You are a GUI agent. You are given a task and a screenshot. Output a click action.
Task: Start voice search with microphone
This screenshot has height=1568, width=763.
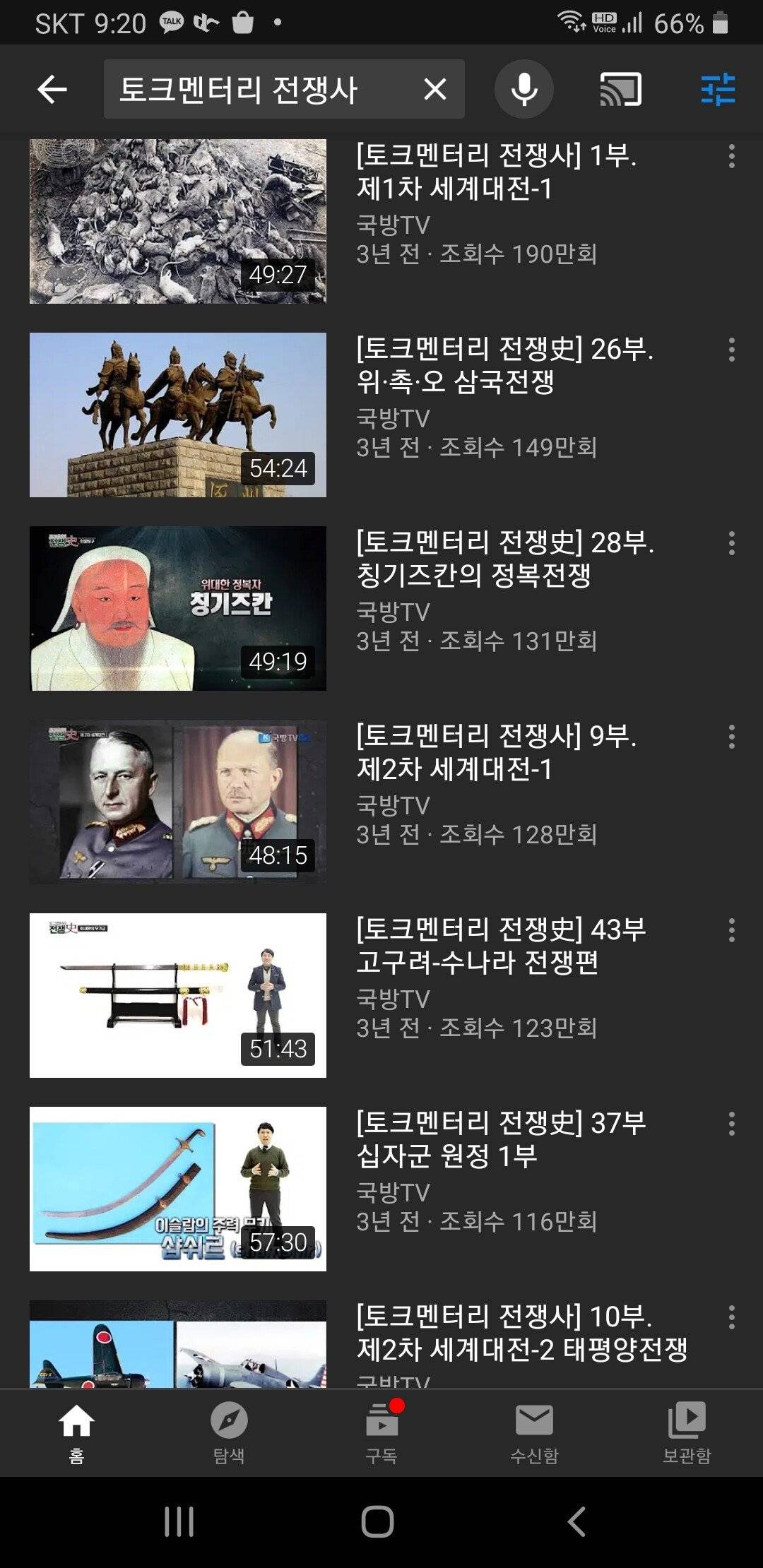524,90
